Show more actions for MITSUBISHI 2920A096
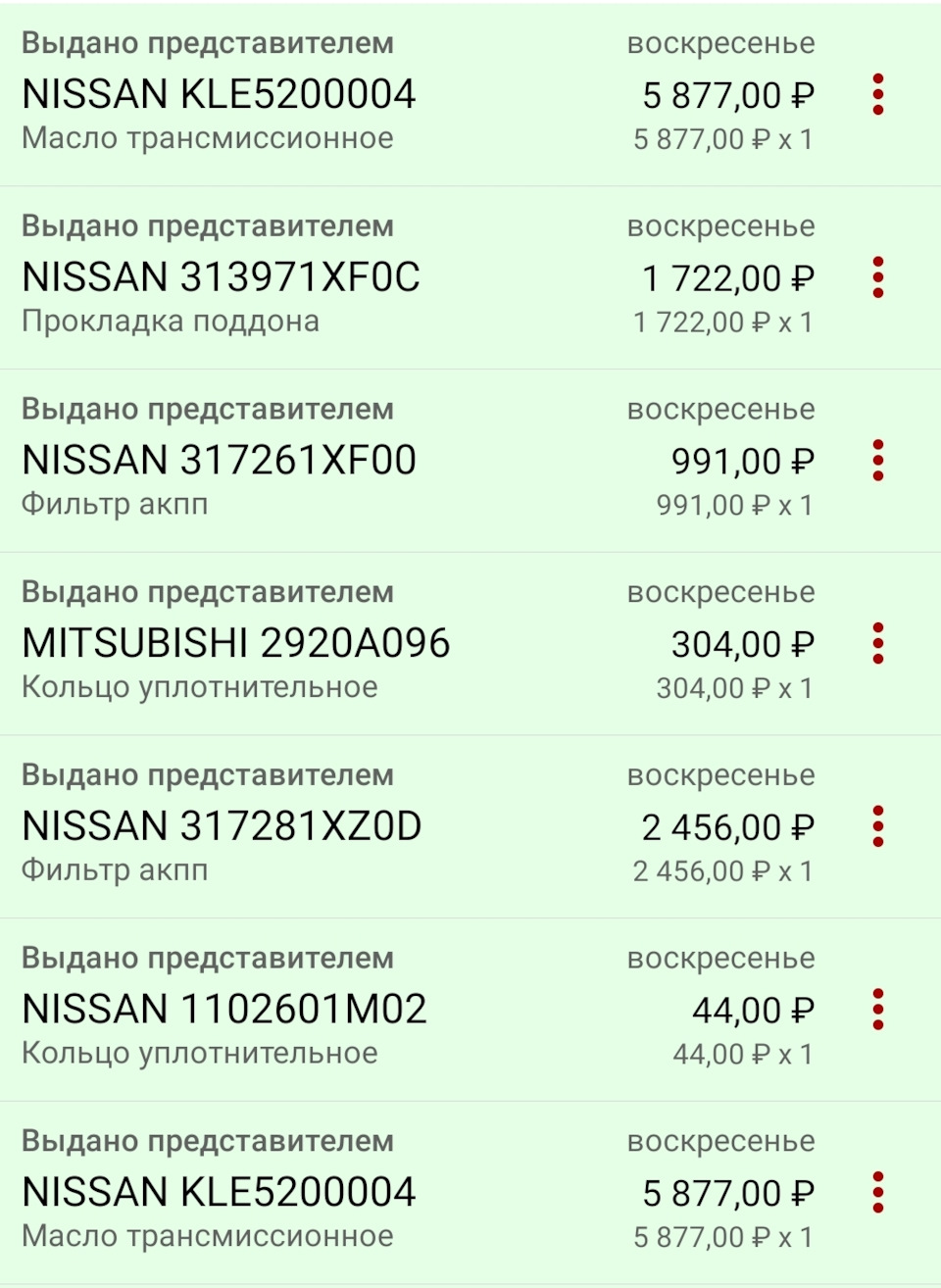This screenshot has width=941, height=1288. [x=877, y=644]
